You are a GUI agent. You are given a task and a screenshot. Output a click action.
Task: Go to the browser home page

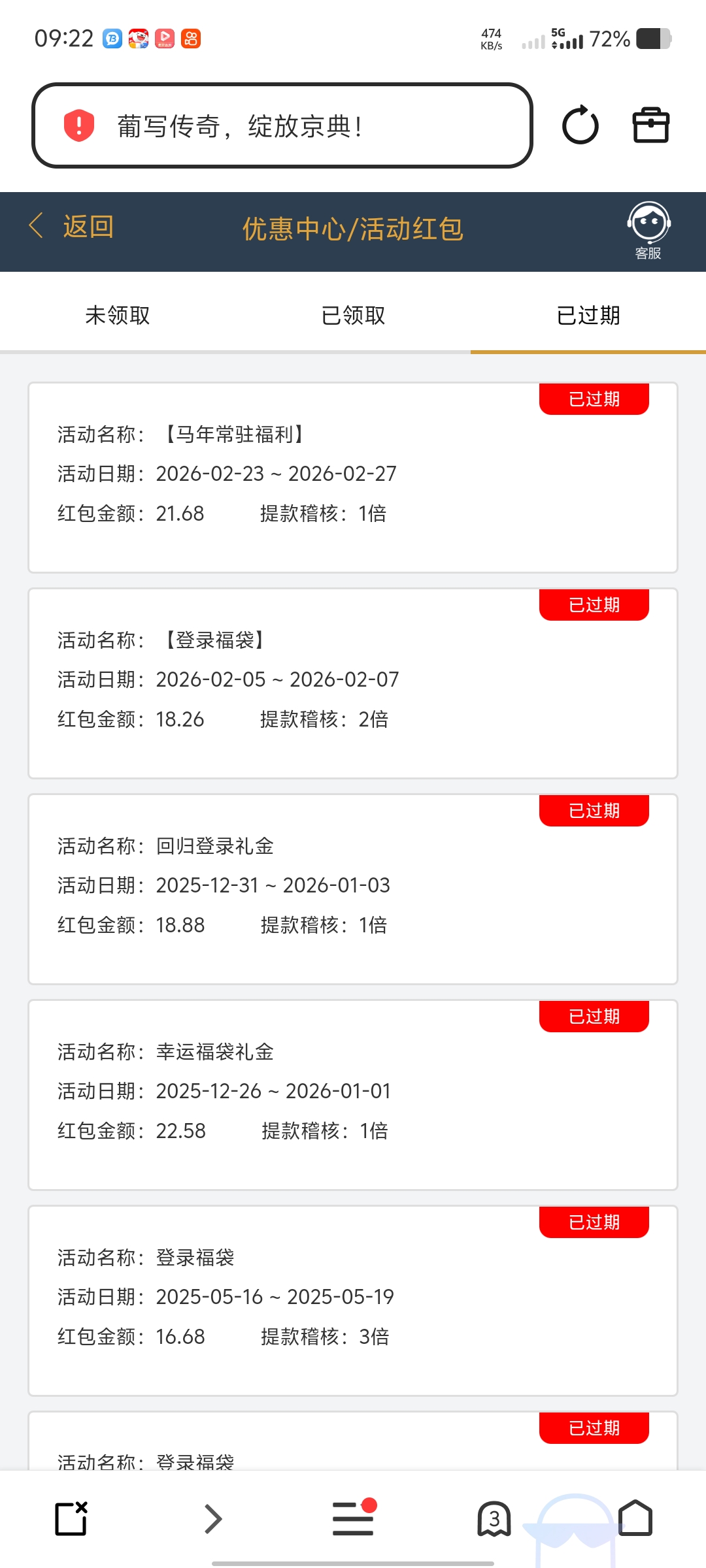(635, 1518)
